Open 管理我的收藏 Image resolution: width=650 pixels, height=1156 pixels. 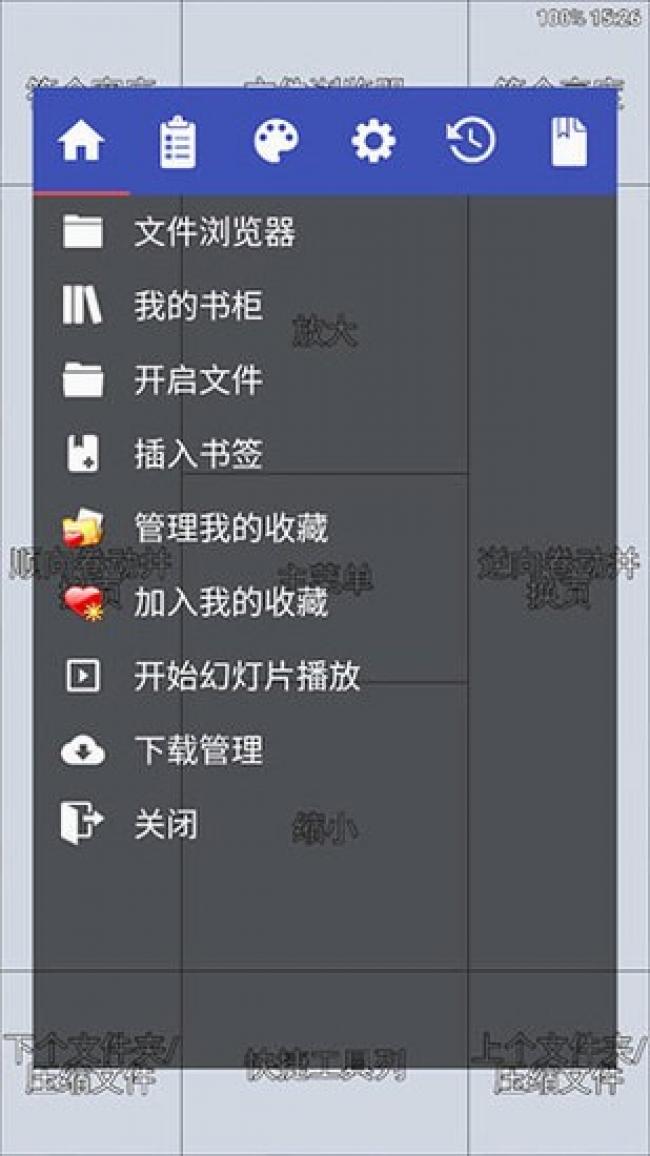pyautogui.click(x=324, y=528)
